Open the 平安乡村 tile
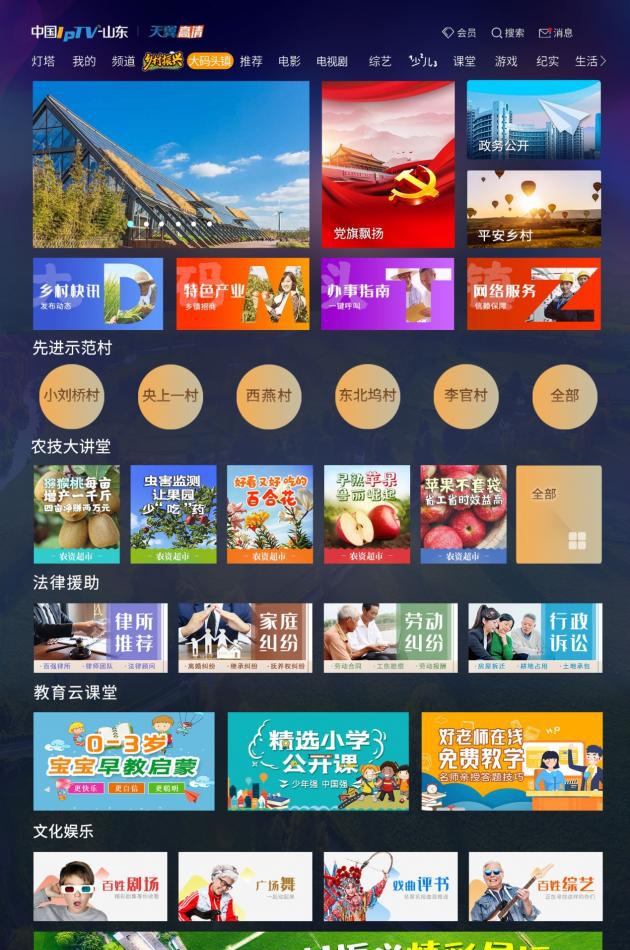The width and height of the screenshot is (630, 950). click(x=533, y=208)
